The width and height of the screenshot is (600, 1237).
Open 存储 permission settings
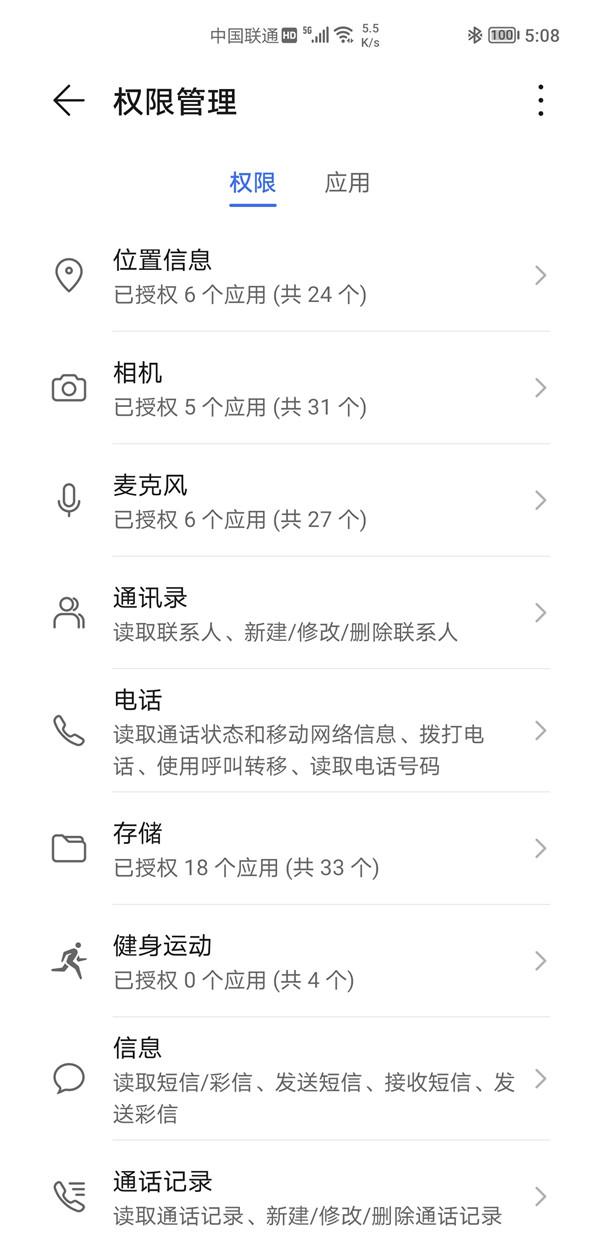pos(300,848)
